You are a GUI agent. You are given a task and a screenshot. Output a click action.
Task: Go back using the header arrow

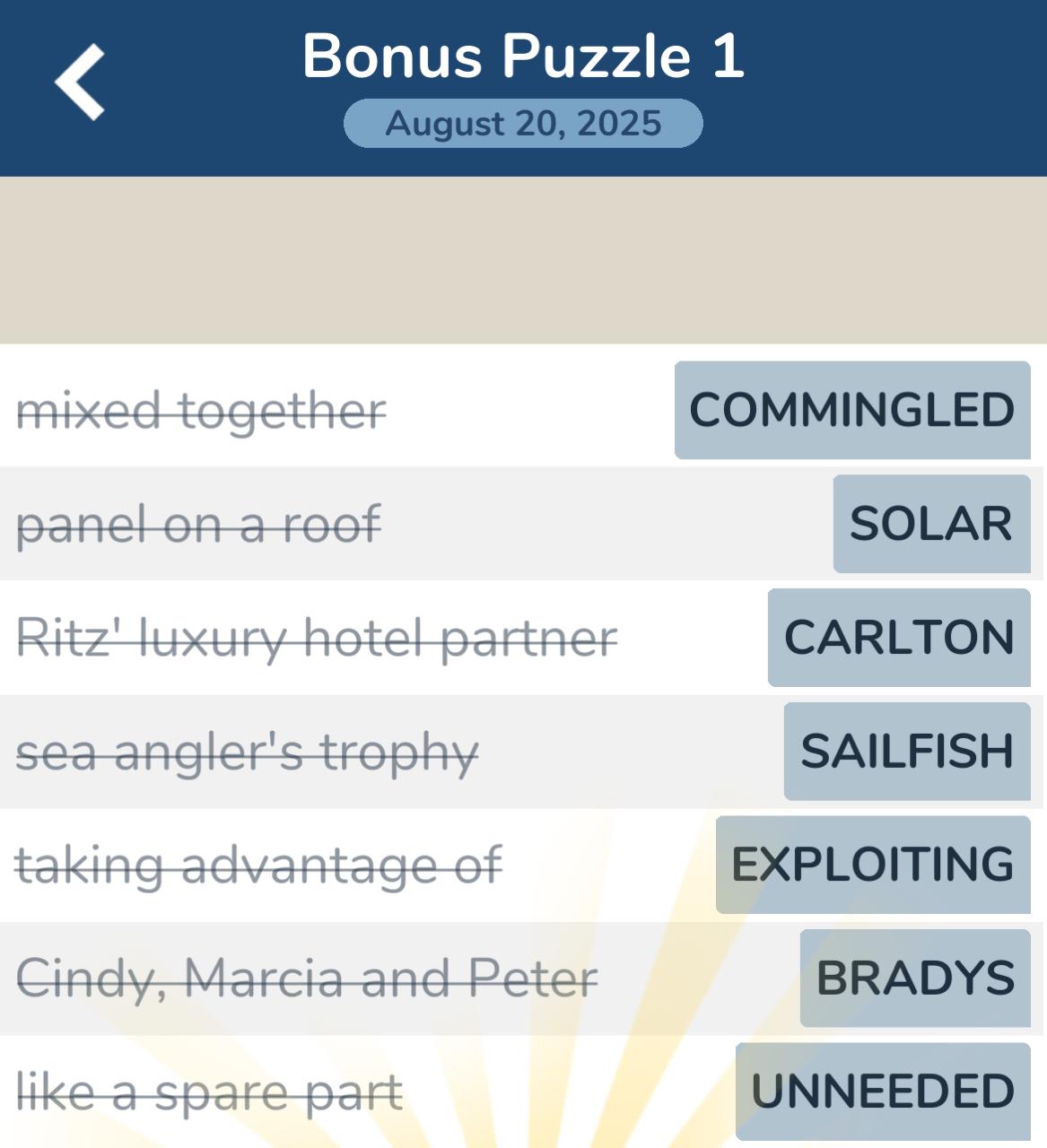pos(80,83)
